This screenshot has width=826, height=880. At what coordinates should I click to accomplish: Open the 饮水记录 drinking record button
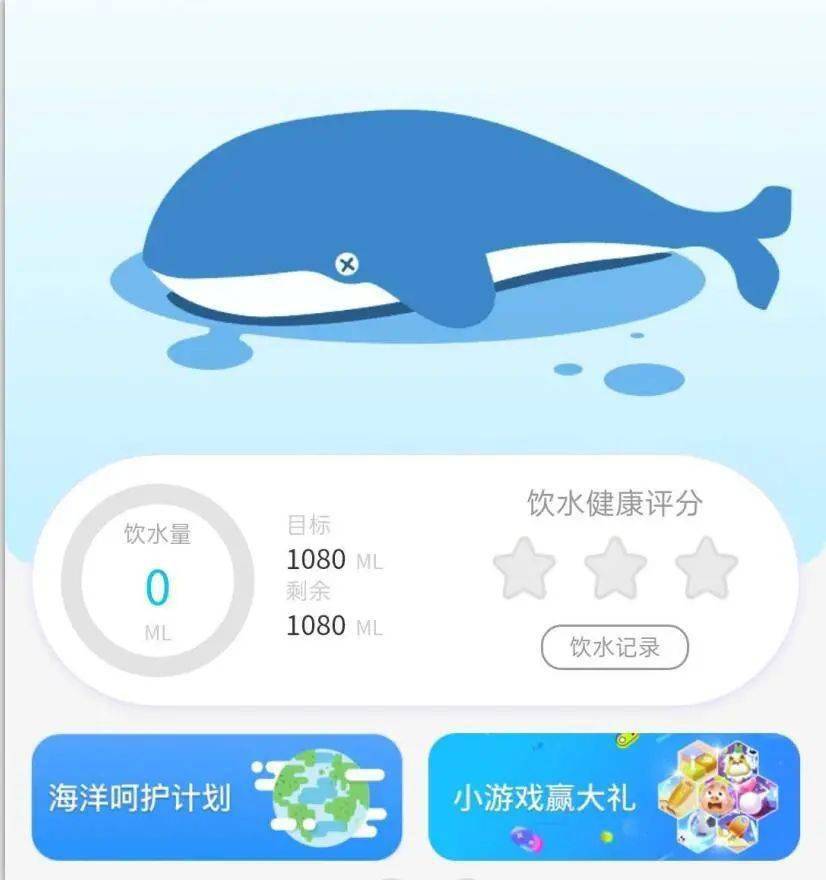click(x=614, y=647)
